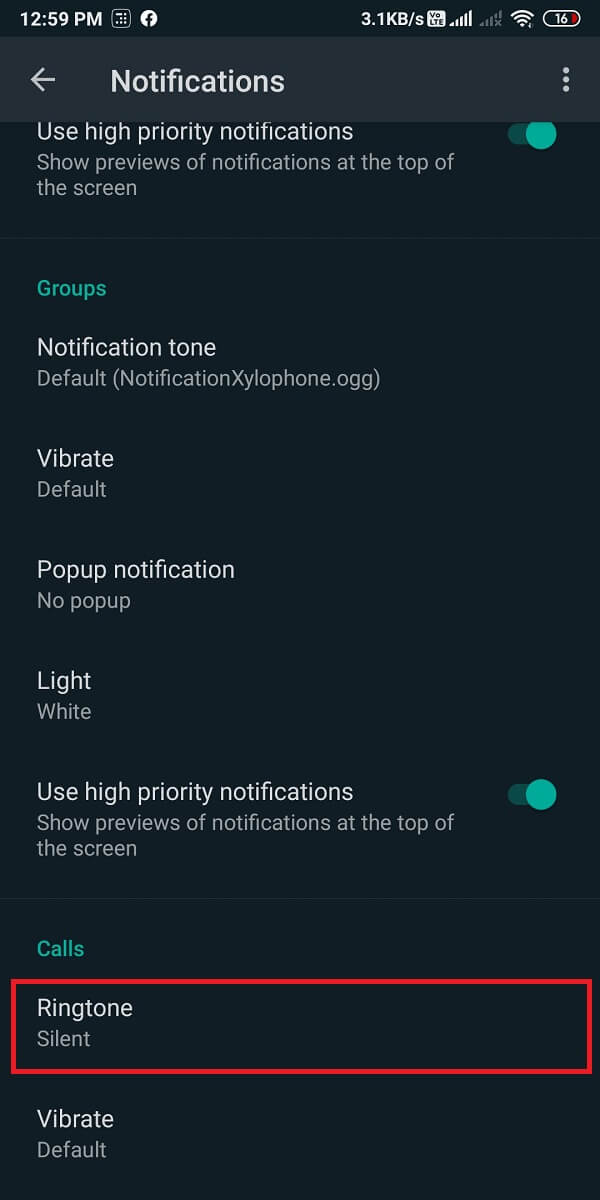
Task: Open the three-dot overflow menu
Action: tap(566, 80)
